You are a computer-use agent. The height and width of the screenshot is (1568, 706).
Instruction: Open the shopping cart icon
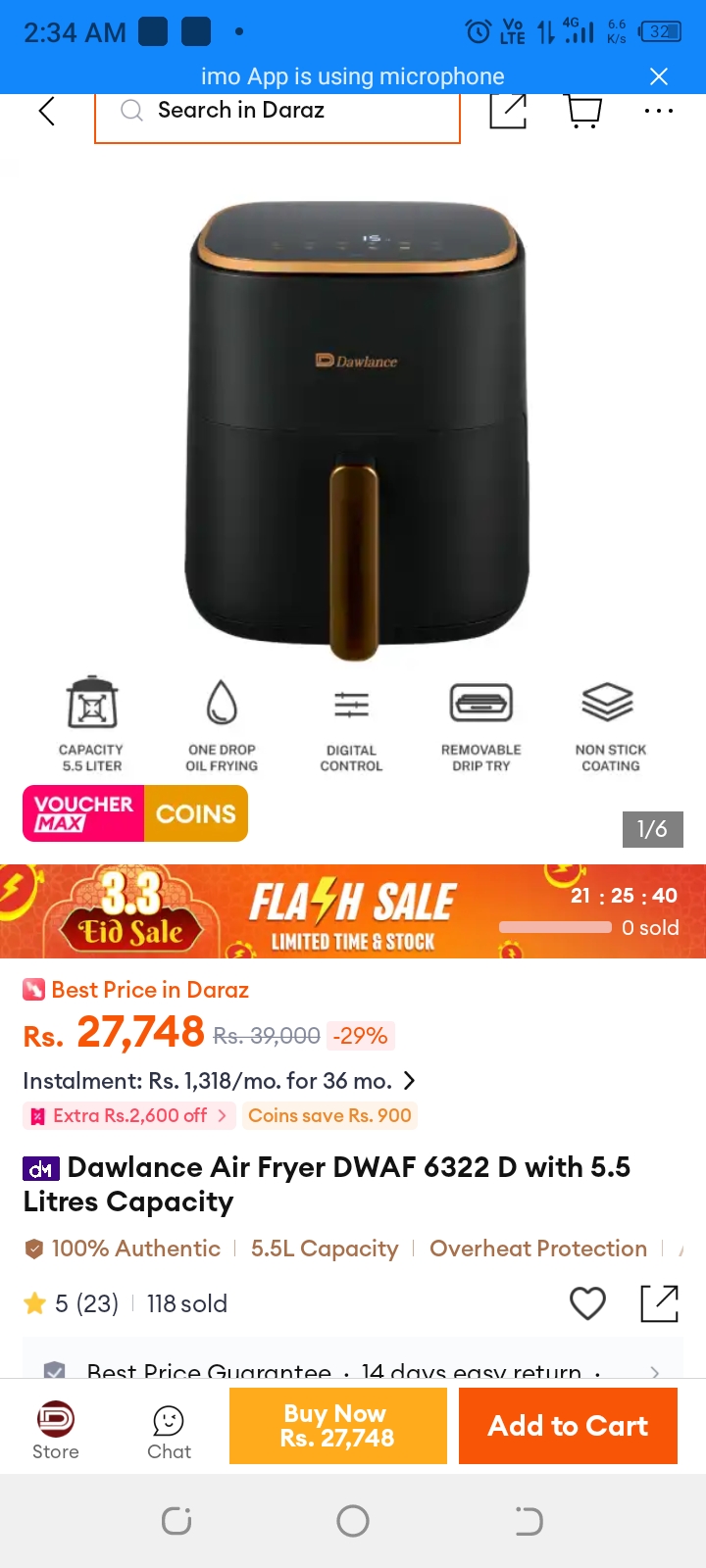[584, 111]
